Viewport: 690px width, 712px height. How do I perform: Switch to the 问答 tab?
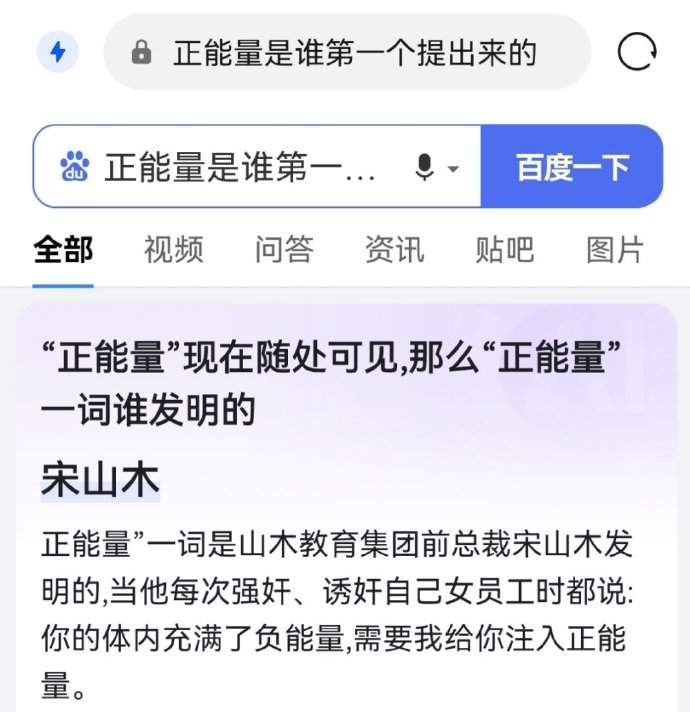click(x=284, y=250)
